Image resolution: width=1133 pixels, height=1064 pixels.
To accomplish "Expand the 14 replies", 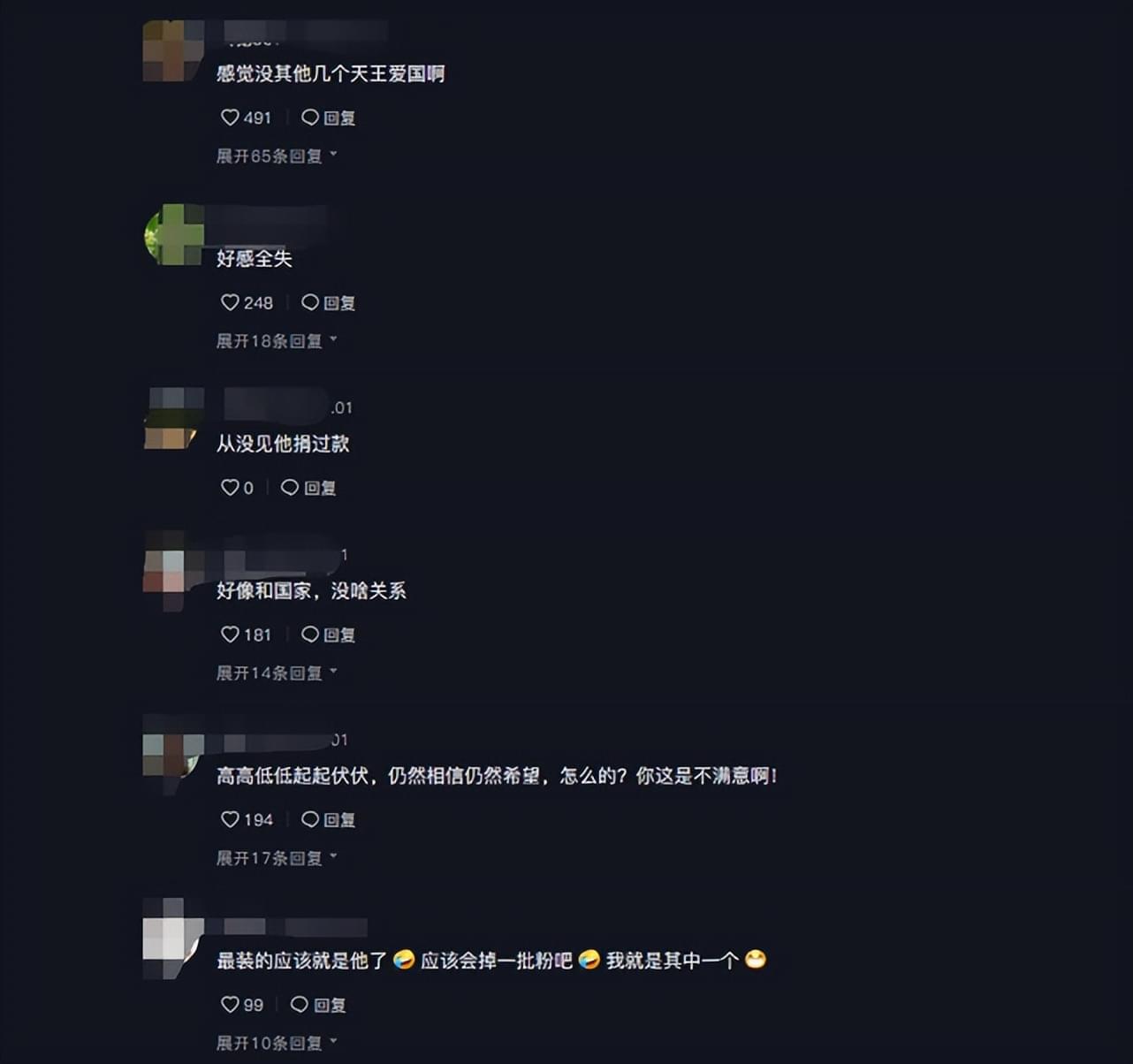I will 277,673.
